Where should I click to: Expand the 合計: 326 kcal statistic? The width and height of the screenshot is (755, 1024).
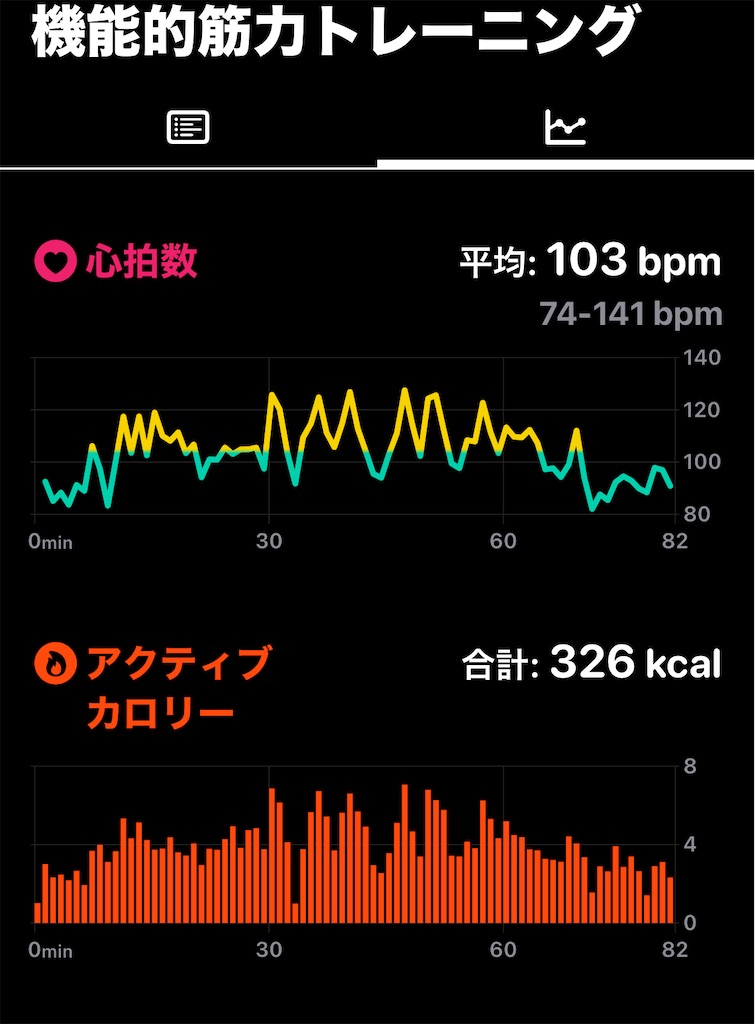[592, 662]
